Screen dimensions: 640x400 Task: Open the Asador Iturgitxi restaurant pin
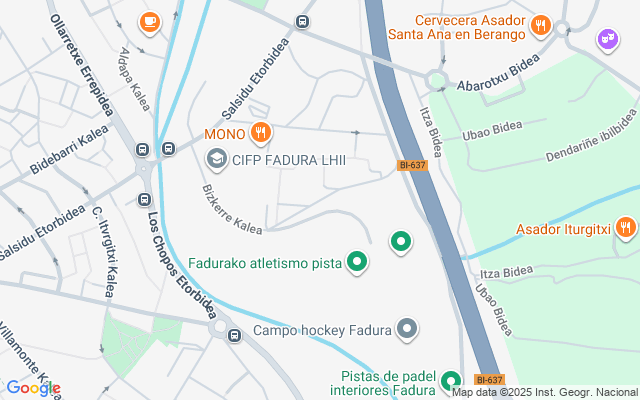[x=626, y=228]
